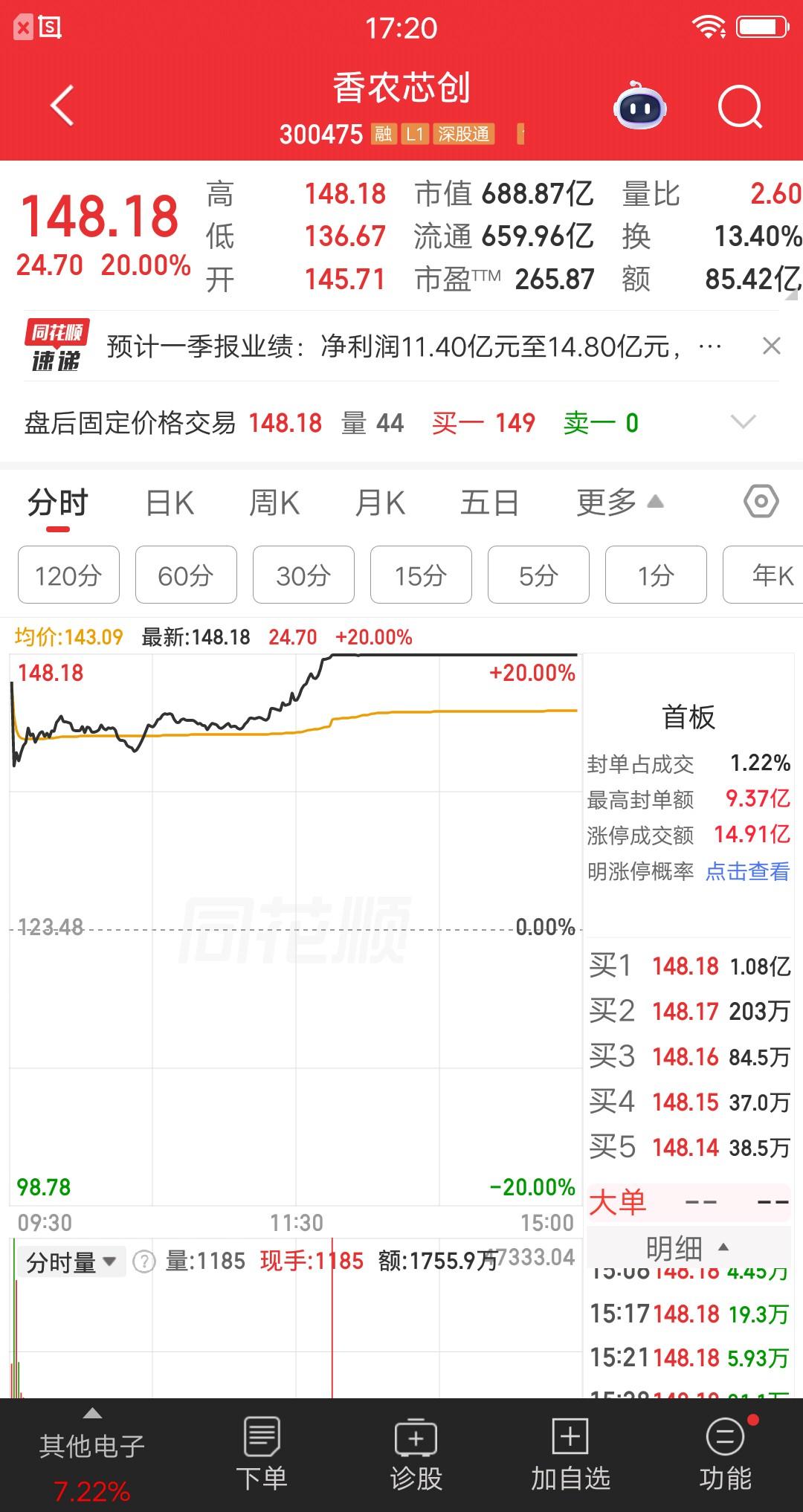Add stock to watchlist via 加自选
This screenshot has height=1512, width=803.
click(x=570, y=1450)
